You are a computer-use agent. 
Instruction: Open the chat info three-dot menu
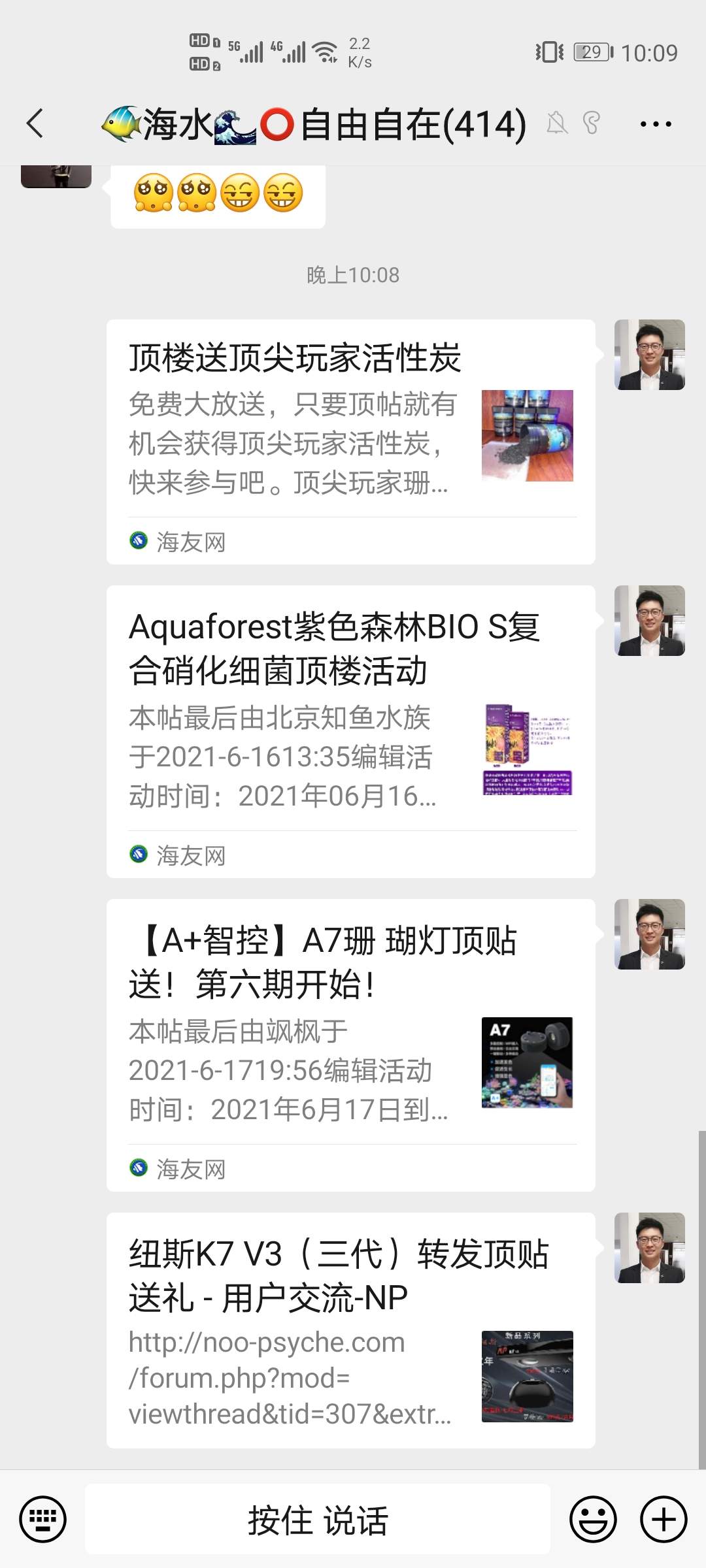coord(655,123)
